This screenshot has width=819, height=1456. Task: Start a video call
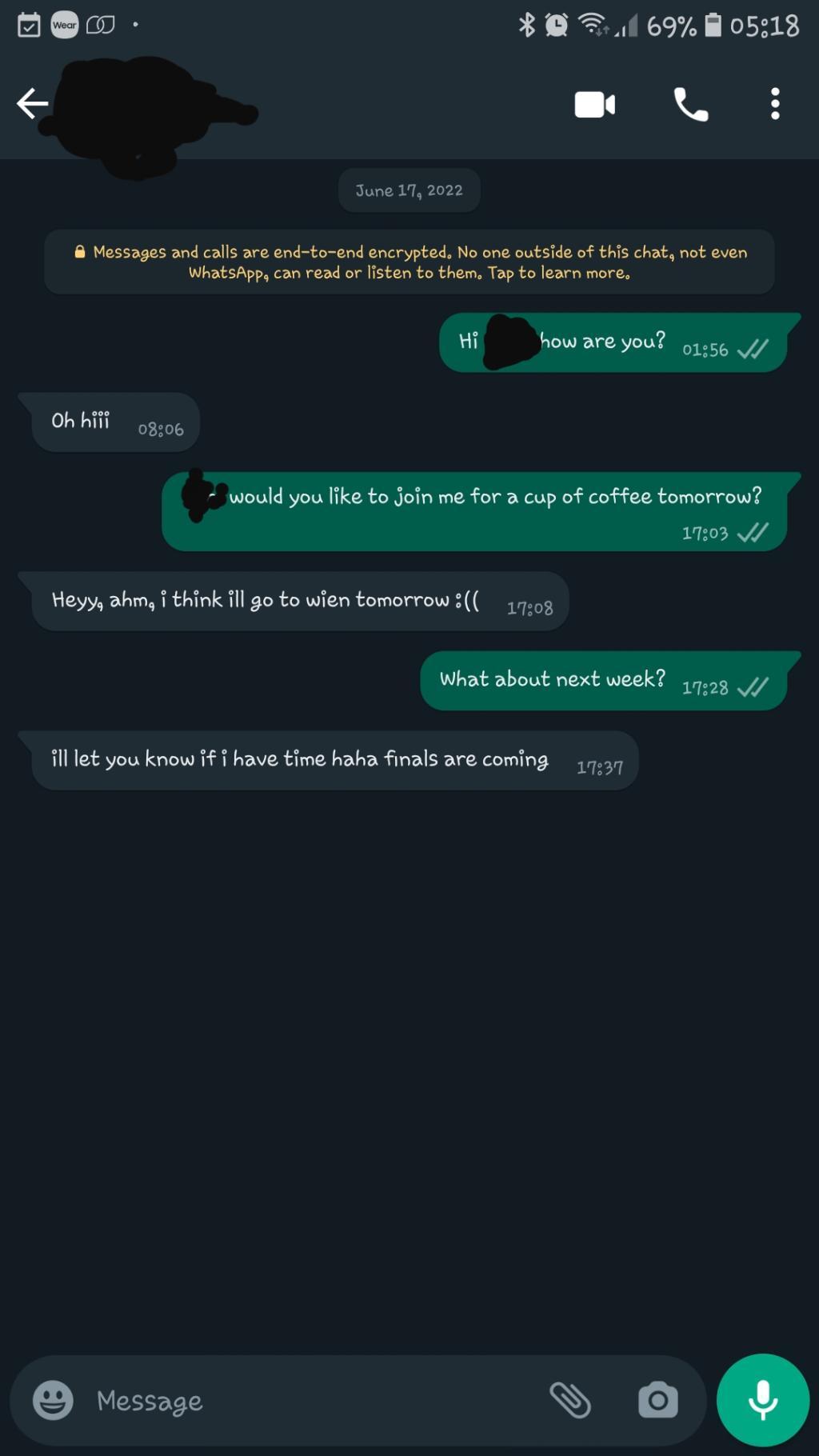(x=594, y=105)
